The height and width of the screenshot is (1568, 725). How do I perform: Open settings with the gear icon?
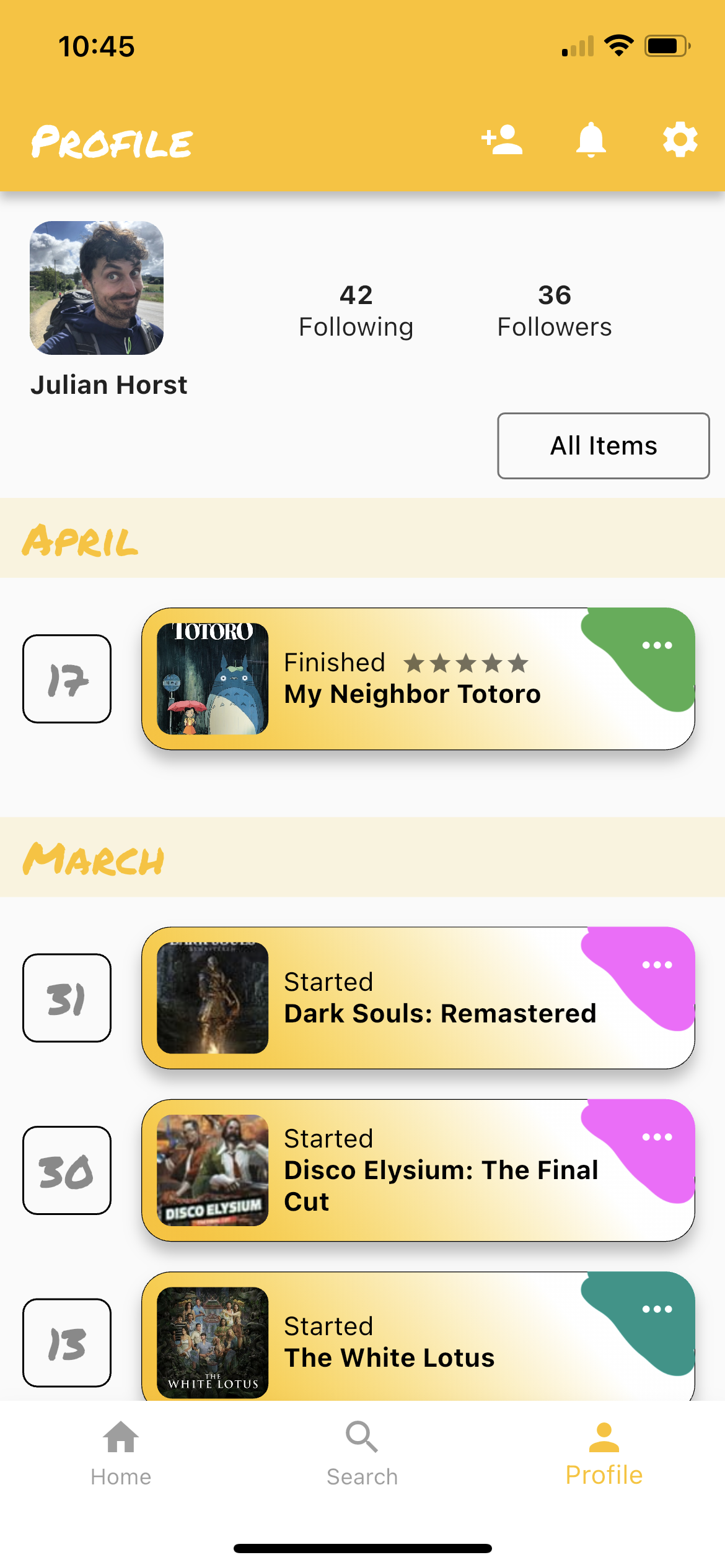[679, 141]
